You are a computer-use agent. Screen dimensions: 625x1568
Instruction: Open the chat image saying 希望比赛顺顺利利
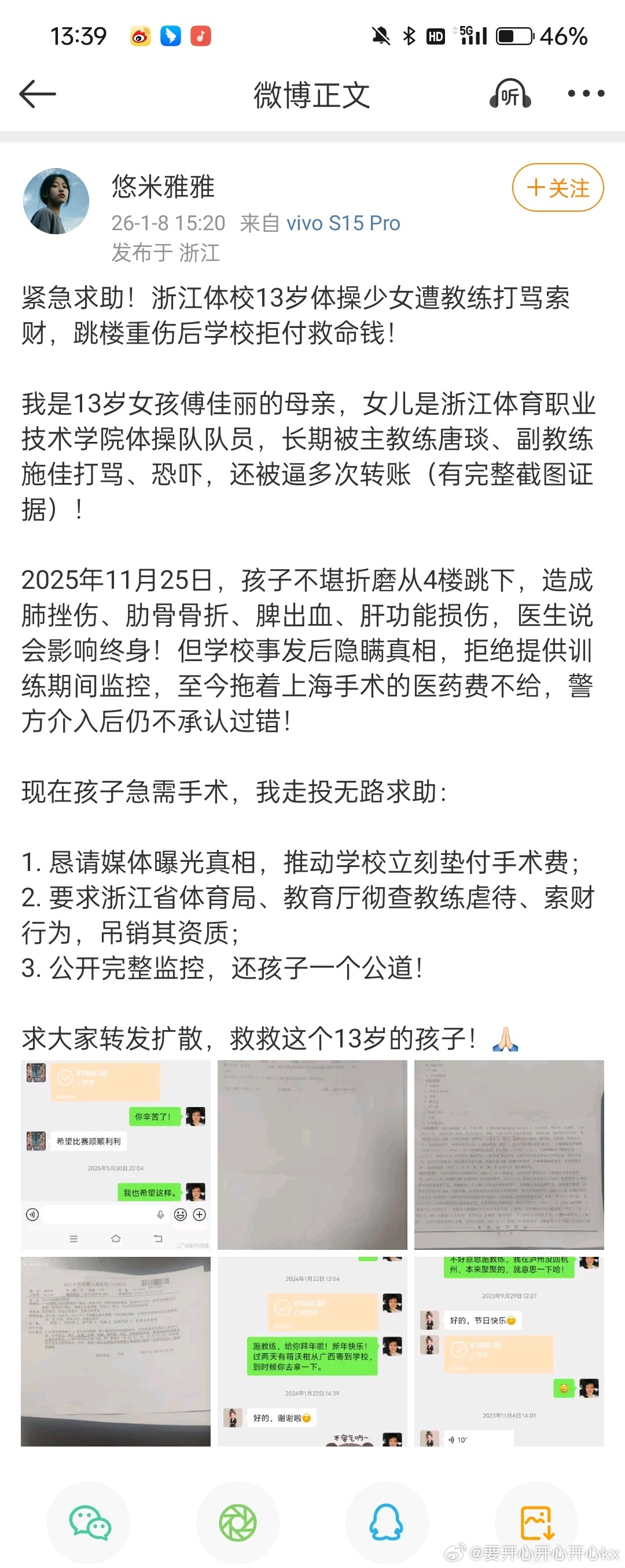pos(116,1154)
